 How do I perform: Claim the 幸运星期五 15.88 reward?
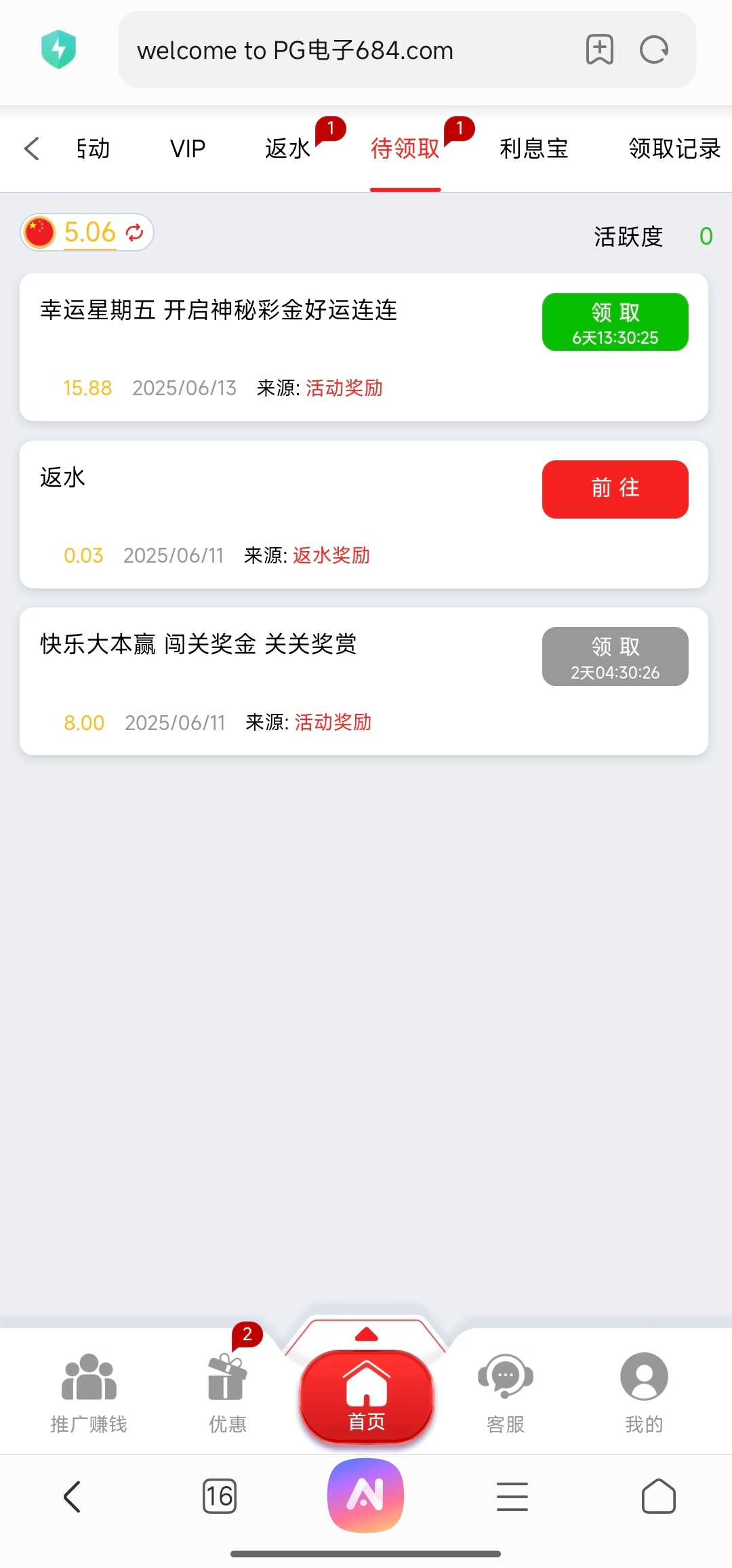click(x=615, y=322)
